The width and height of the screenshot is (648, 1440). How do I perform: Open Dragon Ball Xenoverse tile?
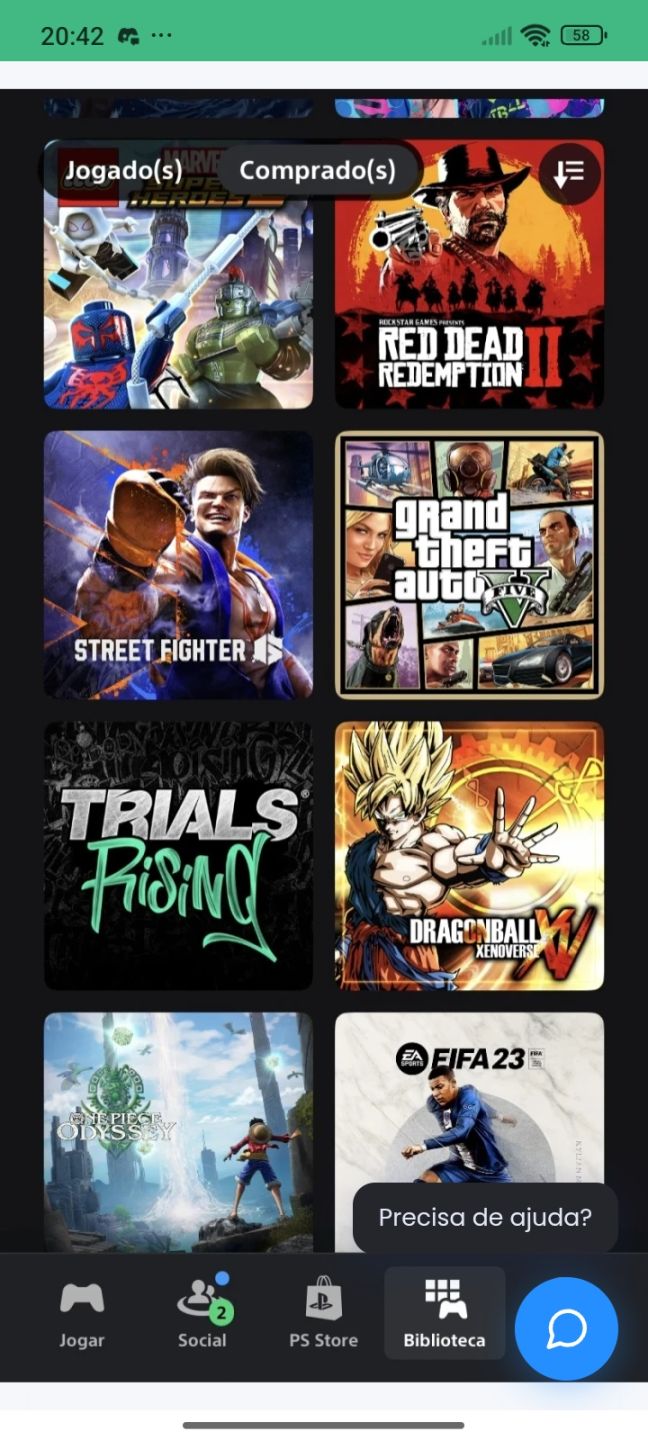[469, 856]
